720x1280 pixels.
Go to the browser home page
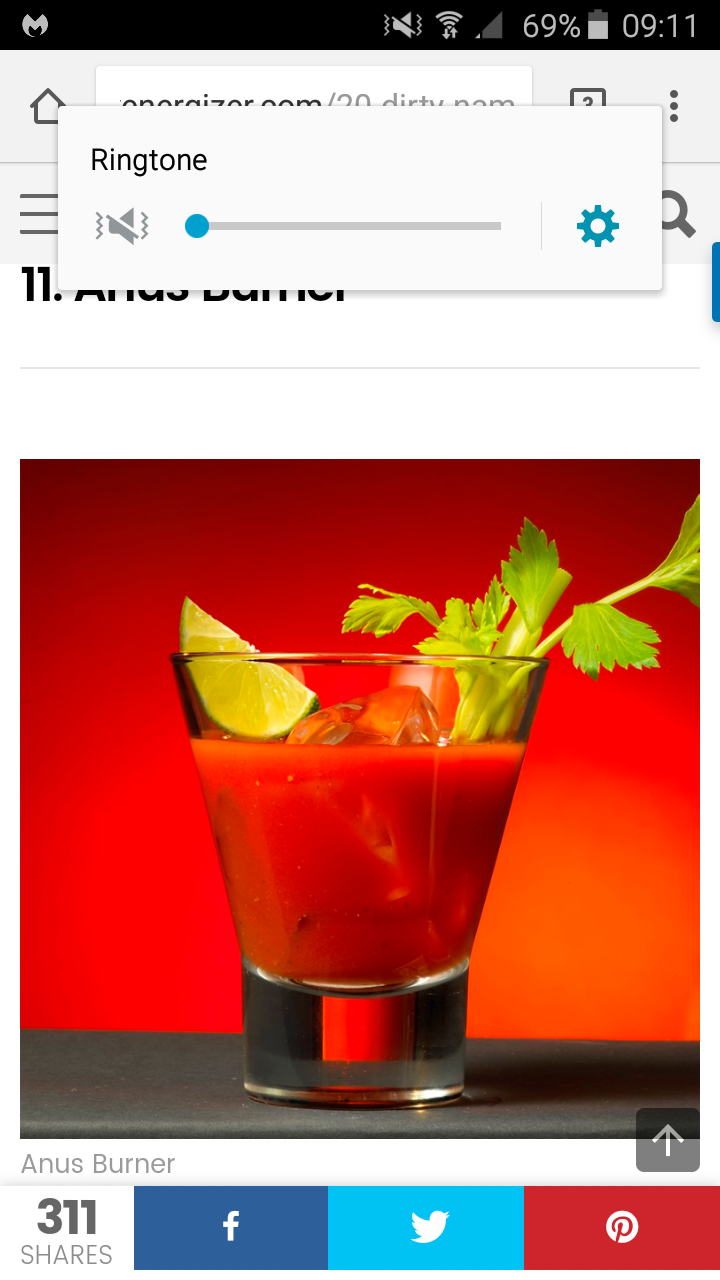[x=47, y=105]
